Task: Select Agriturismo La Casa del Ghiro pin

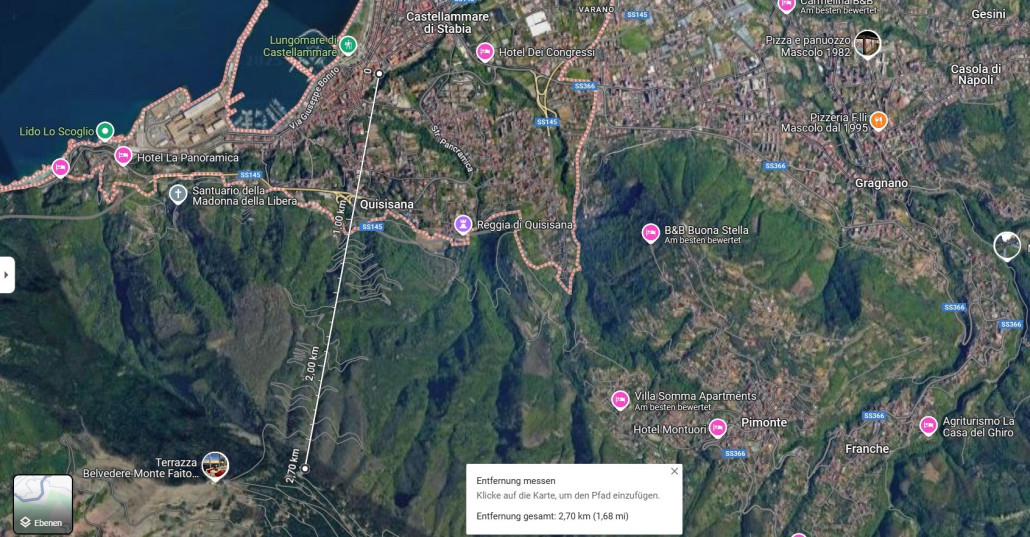Action: click(x=928, y=426)
